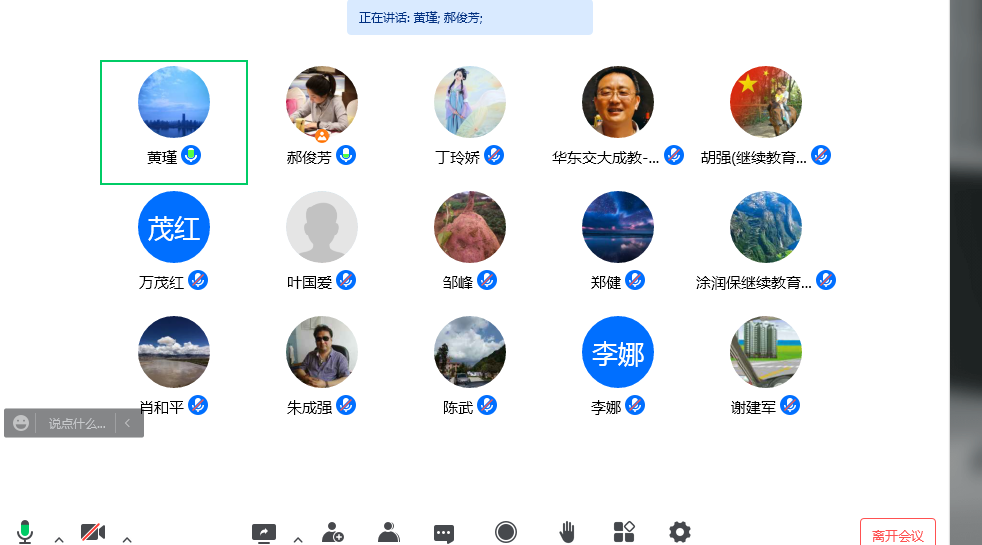Start screen sharing
The width and height of the screenshot is (982, 545).
(x=264, y=533)
